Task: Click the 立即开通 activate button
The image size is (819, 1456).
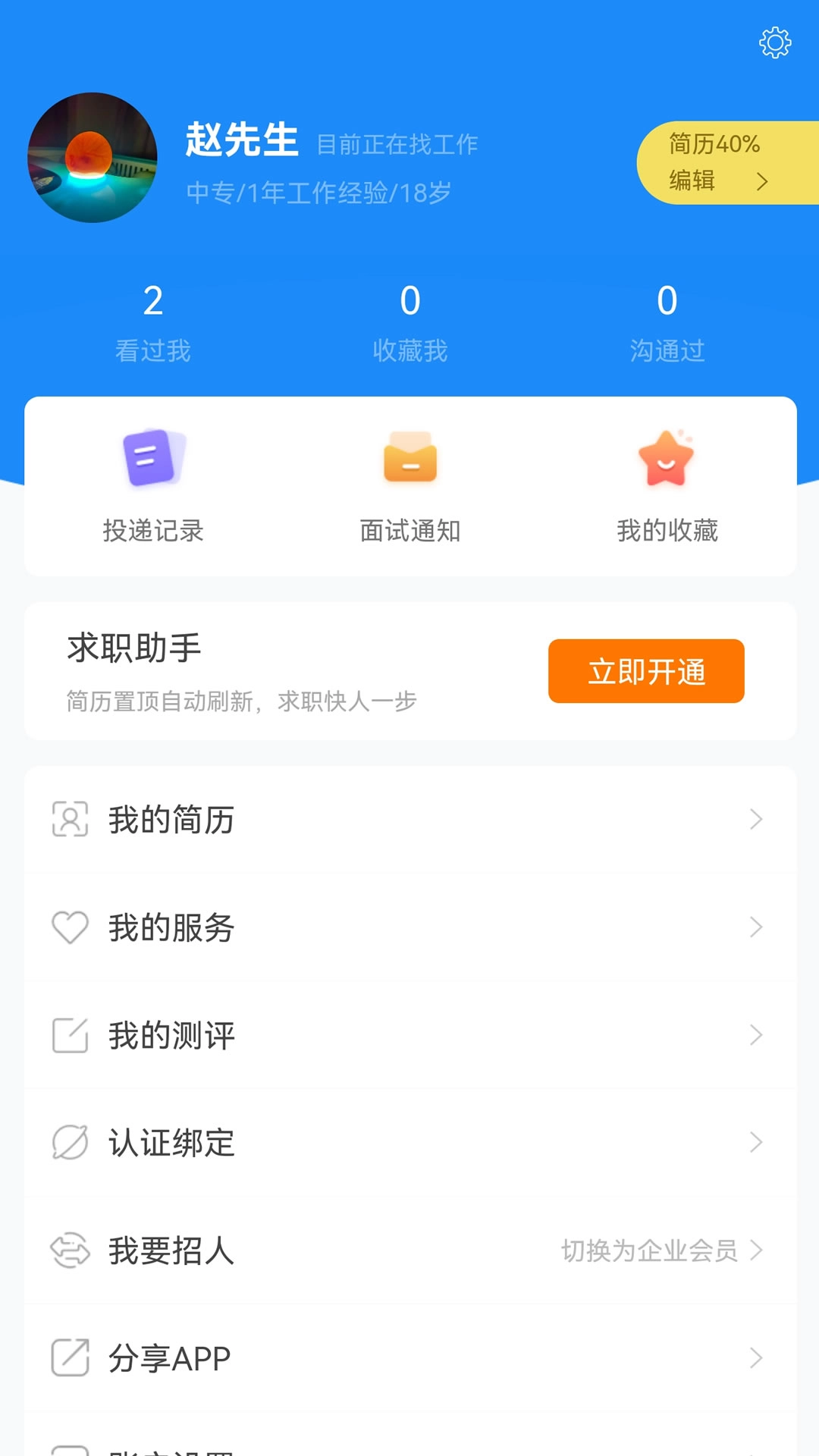Action: click(645, 671)
